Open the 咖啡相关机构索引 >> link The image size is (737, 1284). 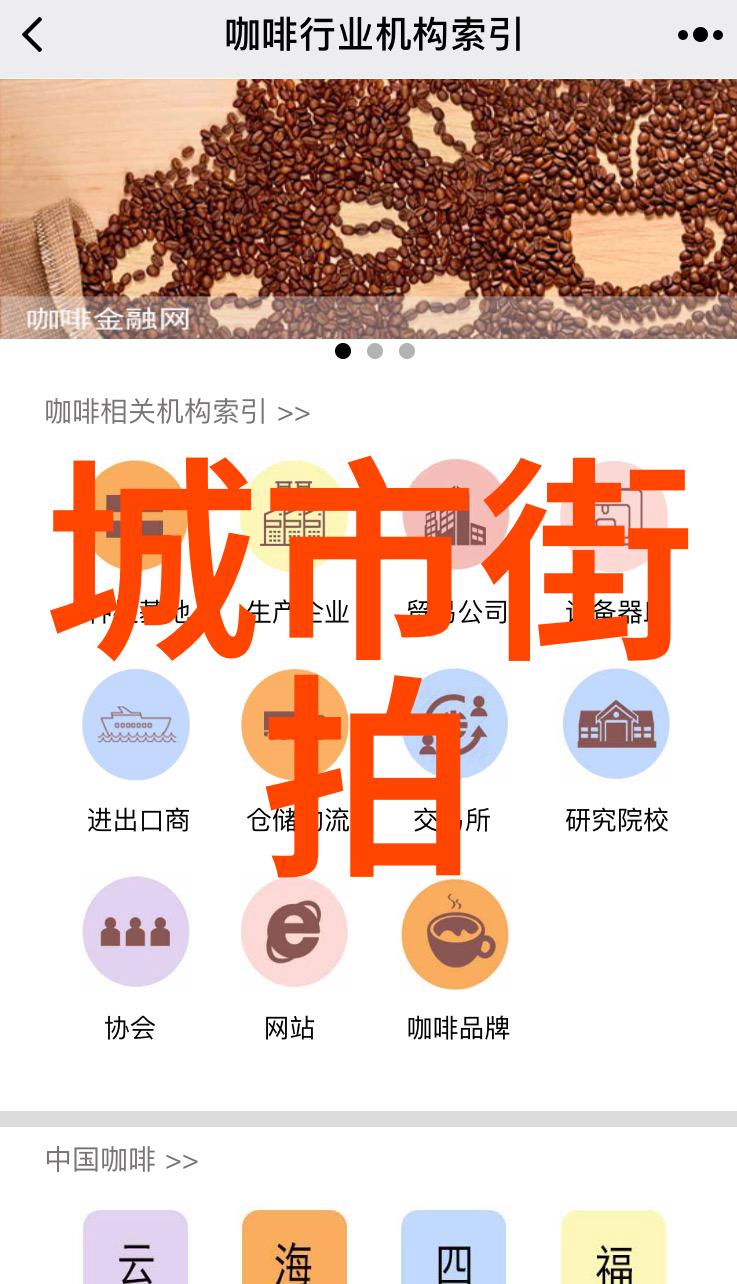click(x=177, y=412)
